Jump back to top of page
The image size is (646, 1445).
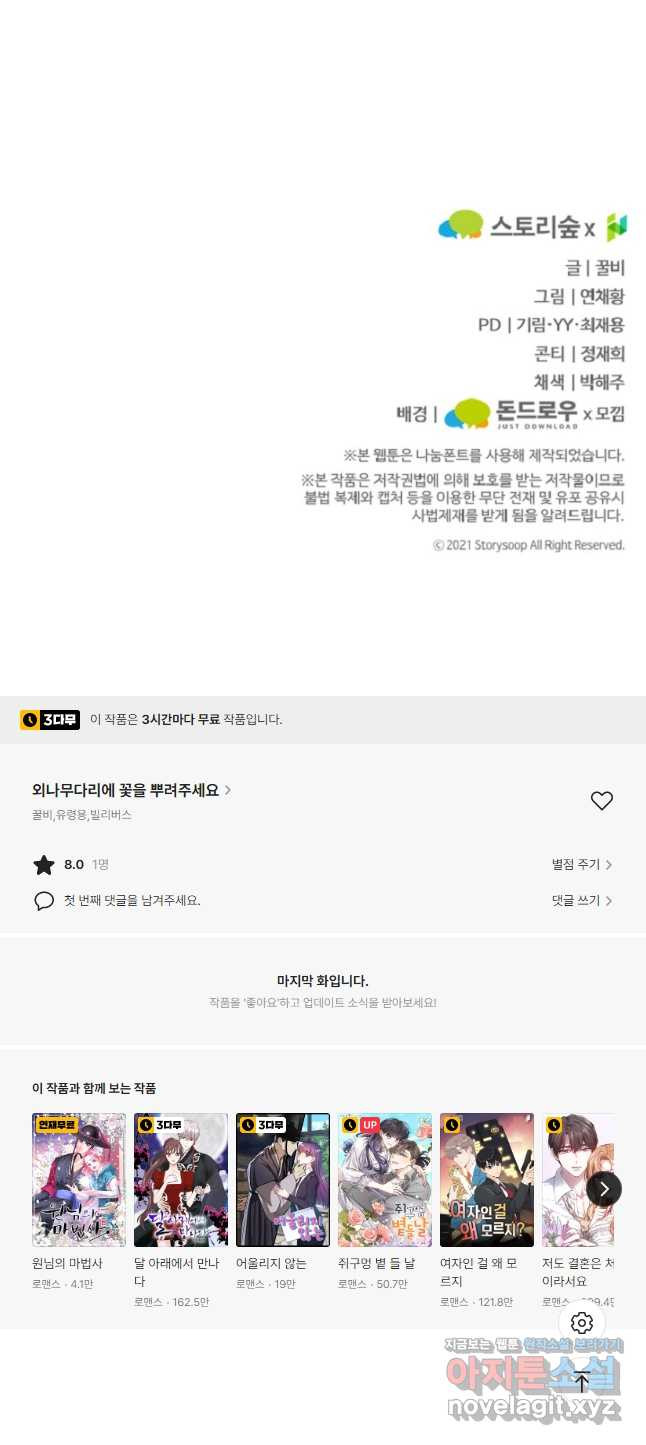[582, 1383]
